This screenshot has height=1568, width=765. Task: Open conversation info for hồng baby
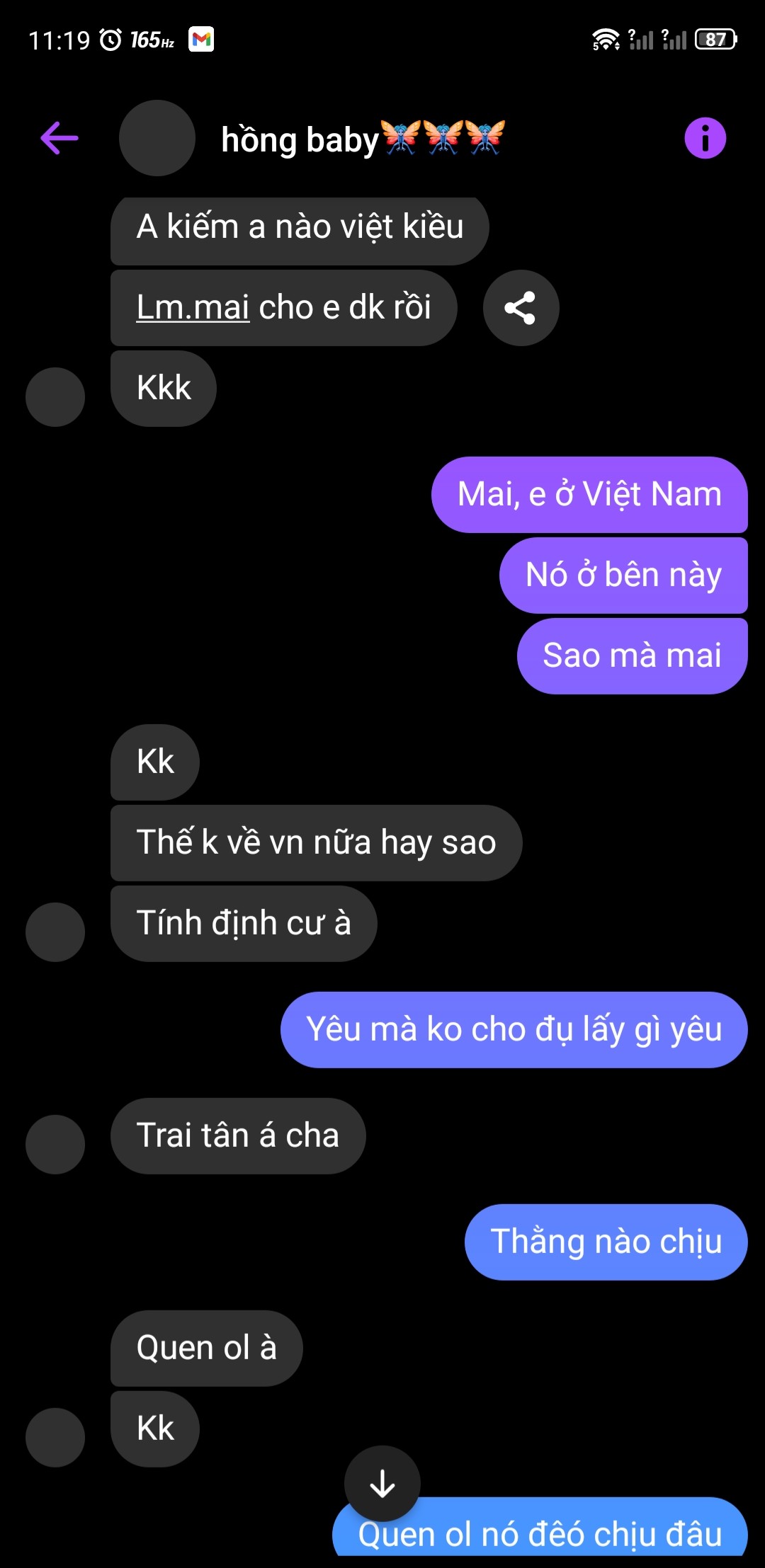(705, 138)
